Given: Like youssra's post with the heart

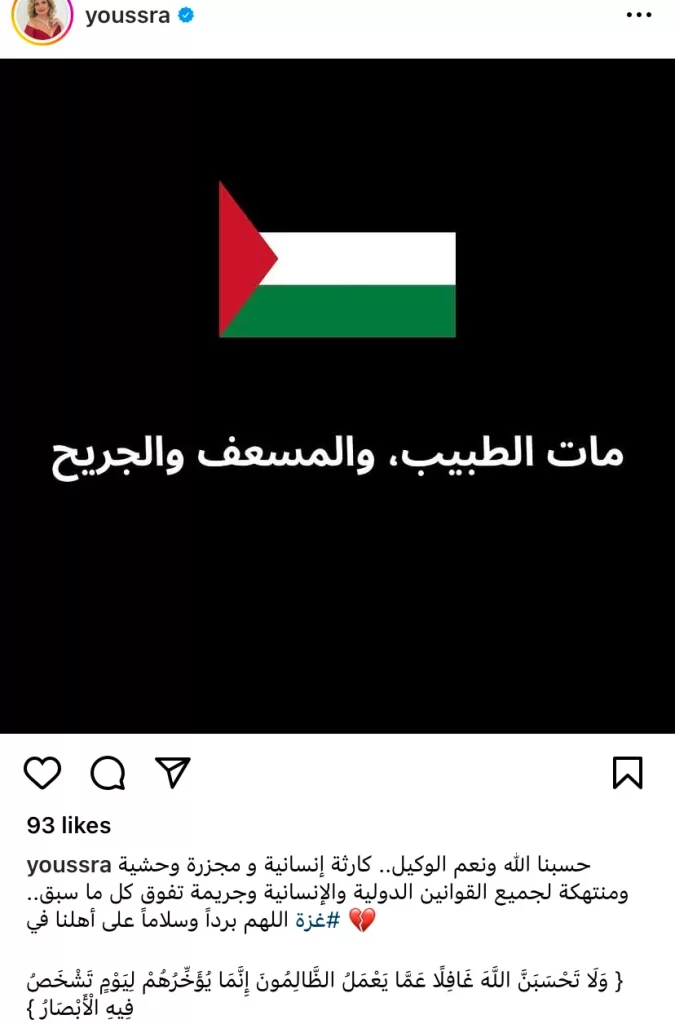Looking at the screenshot, I should tap(43, 772).
